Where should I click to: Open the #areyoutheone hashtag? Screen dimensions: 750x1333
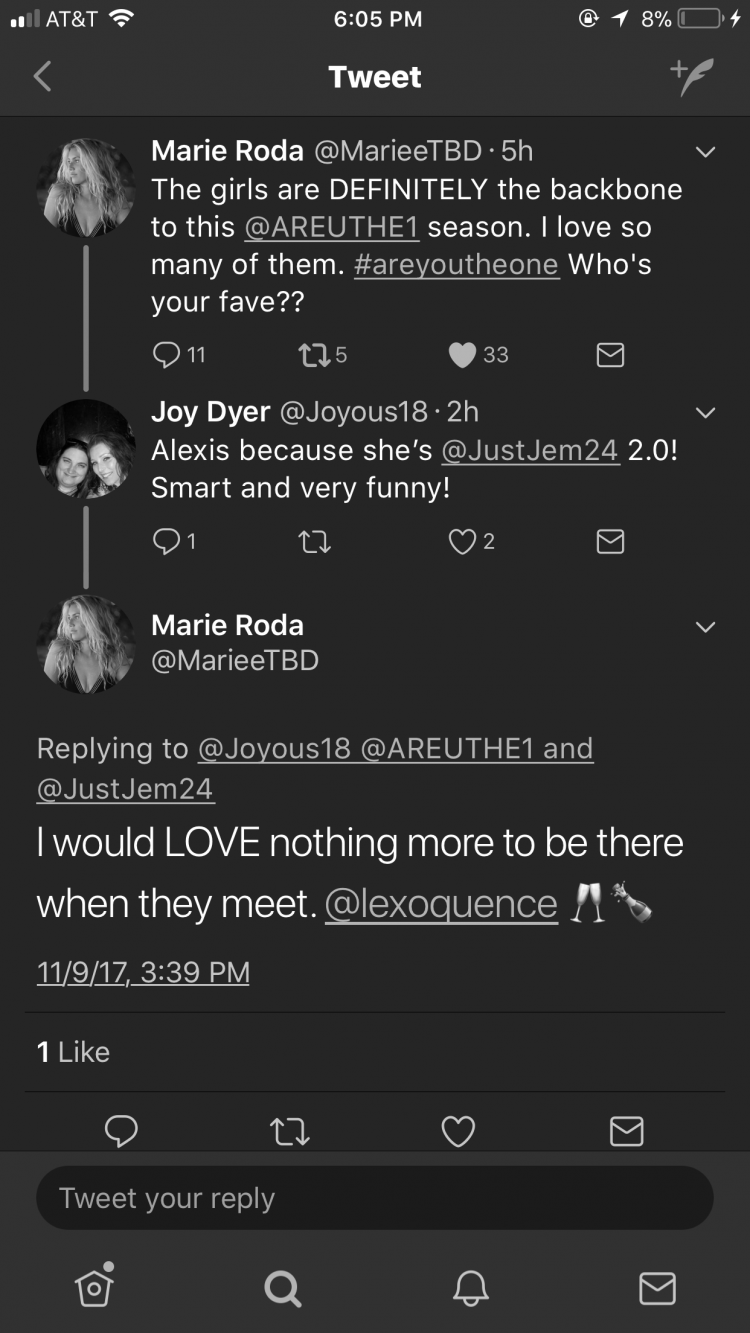[x=456, y=265]
